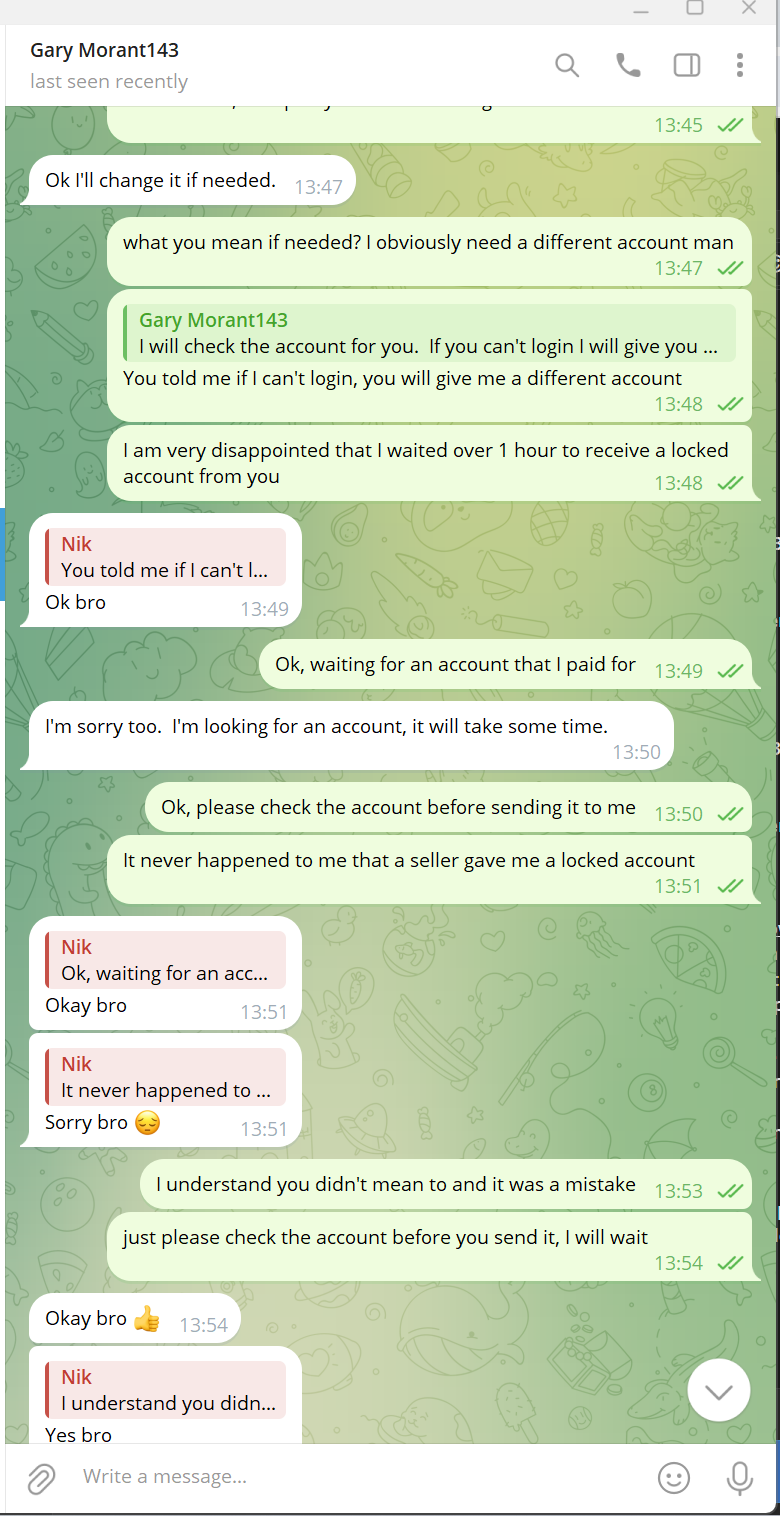Jump to quoted Gary Morant143 reply message
This screenshot has height=1516, width=780.
coord(429,333)
